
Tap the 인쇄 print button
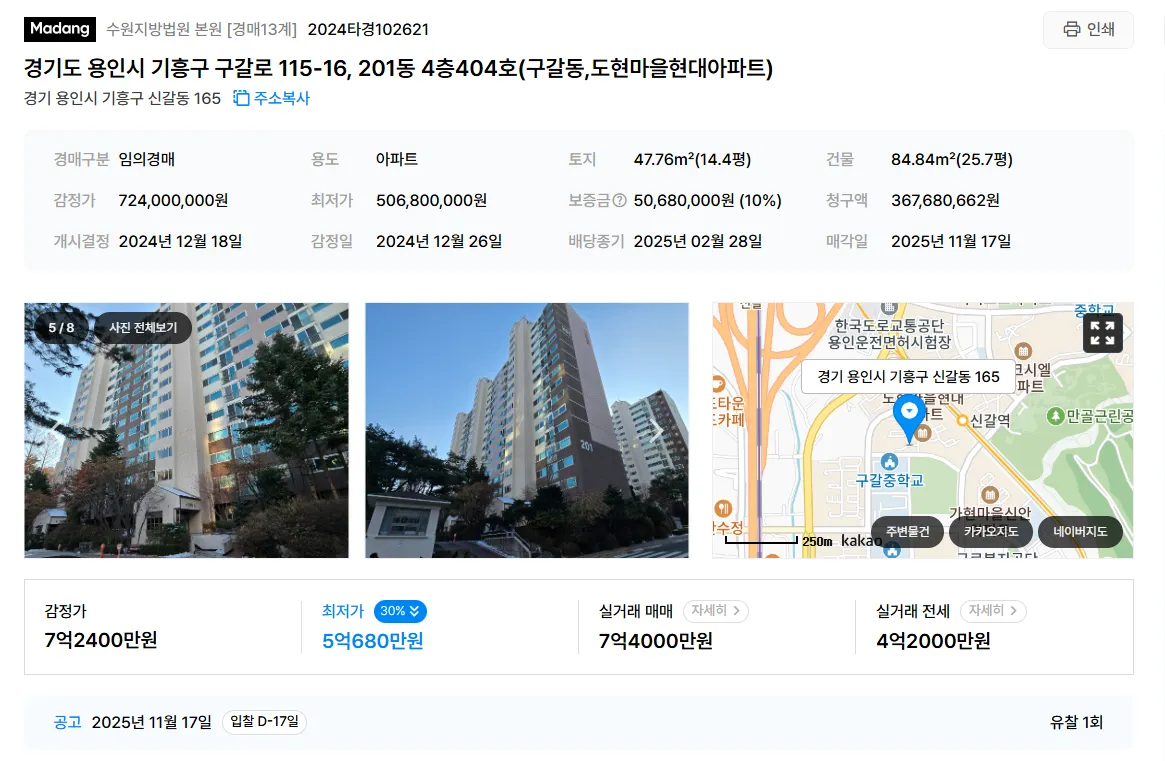pyautogui.click(x=1088, y=30)
